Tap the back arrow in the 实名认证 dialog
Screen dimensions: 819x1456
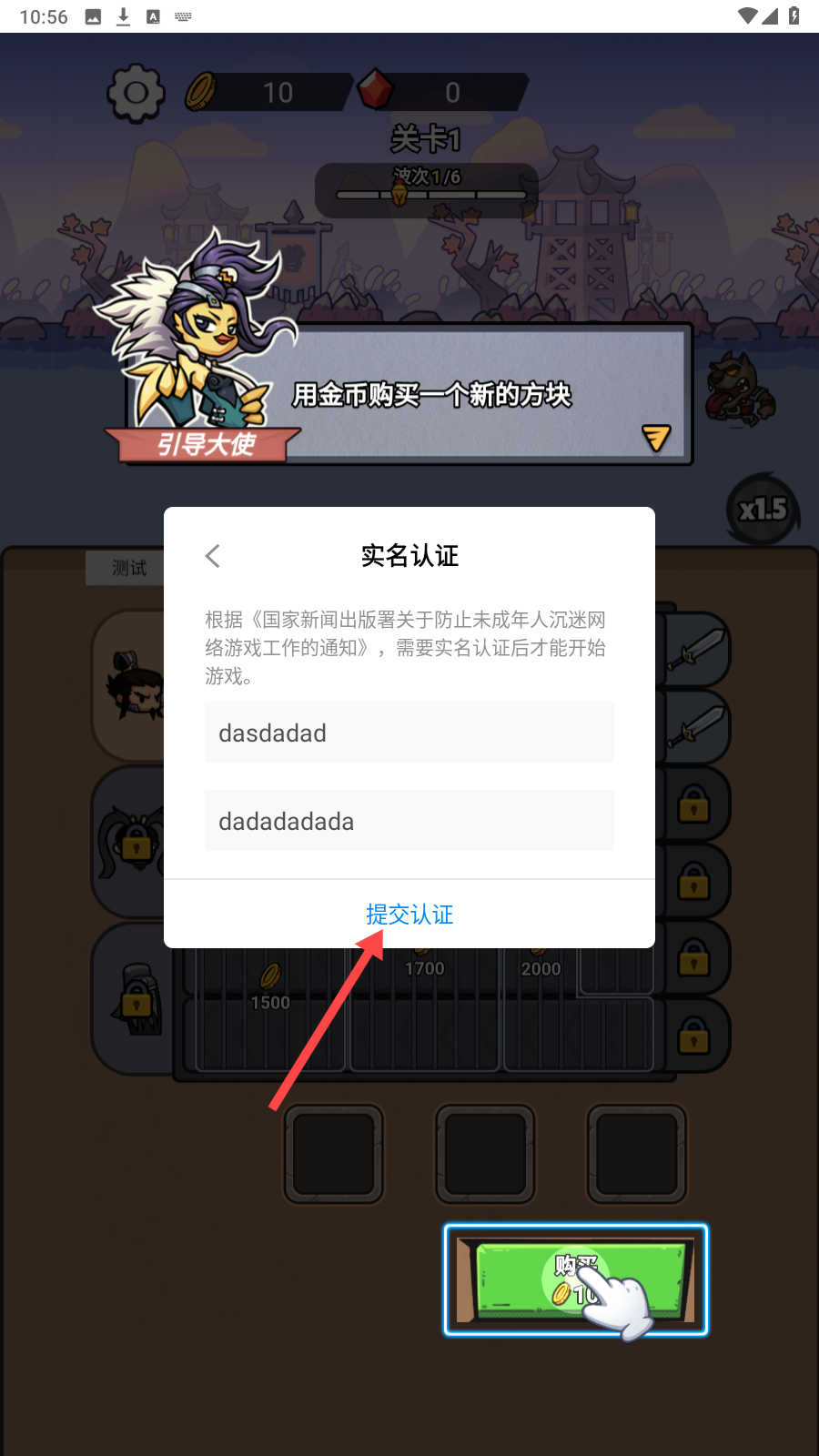click(213, 556)
